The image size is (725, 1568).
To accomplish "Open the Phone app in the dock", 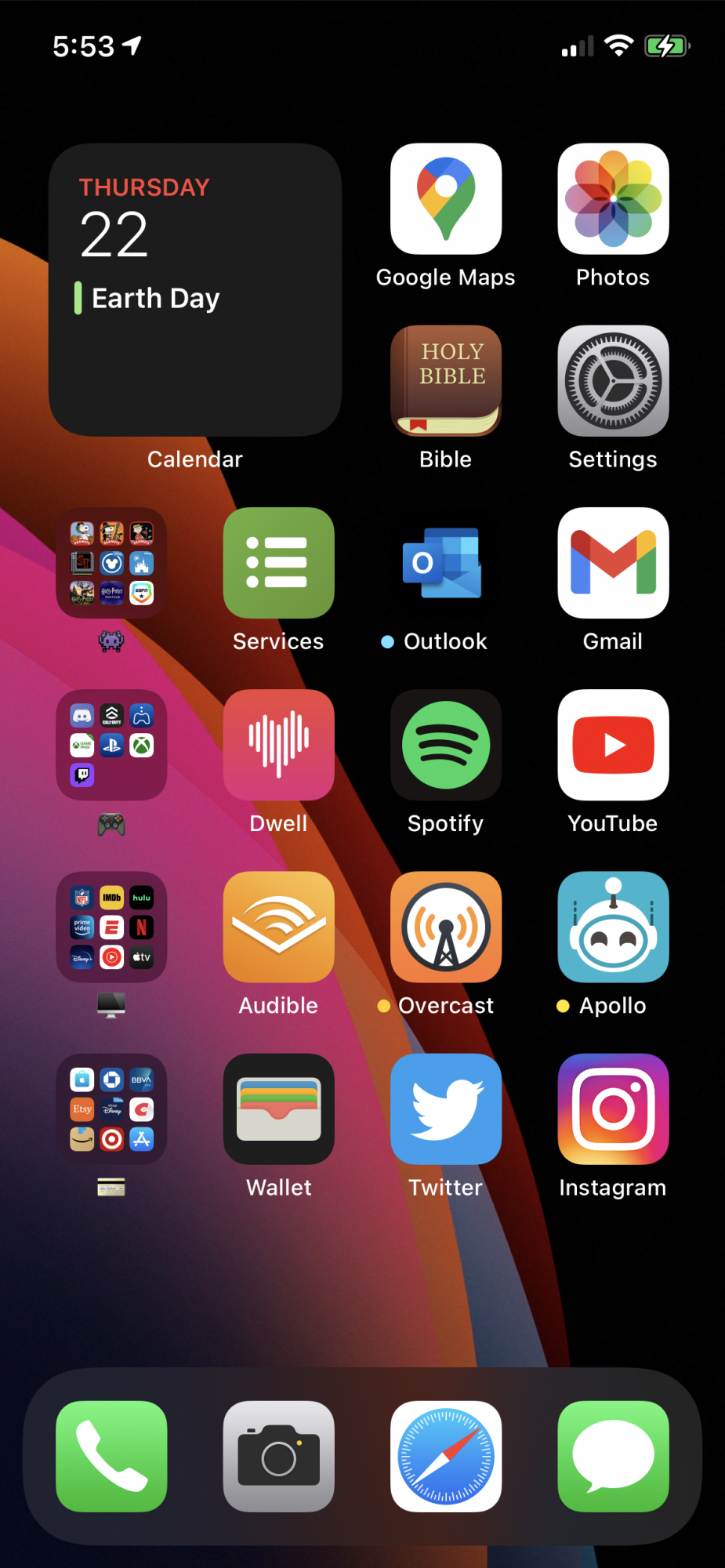I will click(111, 1456).
